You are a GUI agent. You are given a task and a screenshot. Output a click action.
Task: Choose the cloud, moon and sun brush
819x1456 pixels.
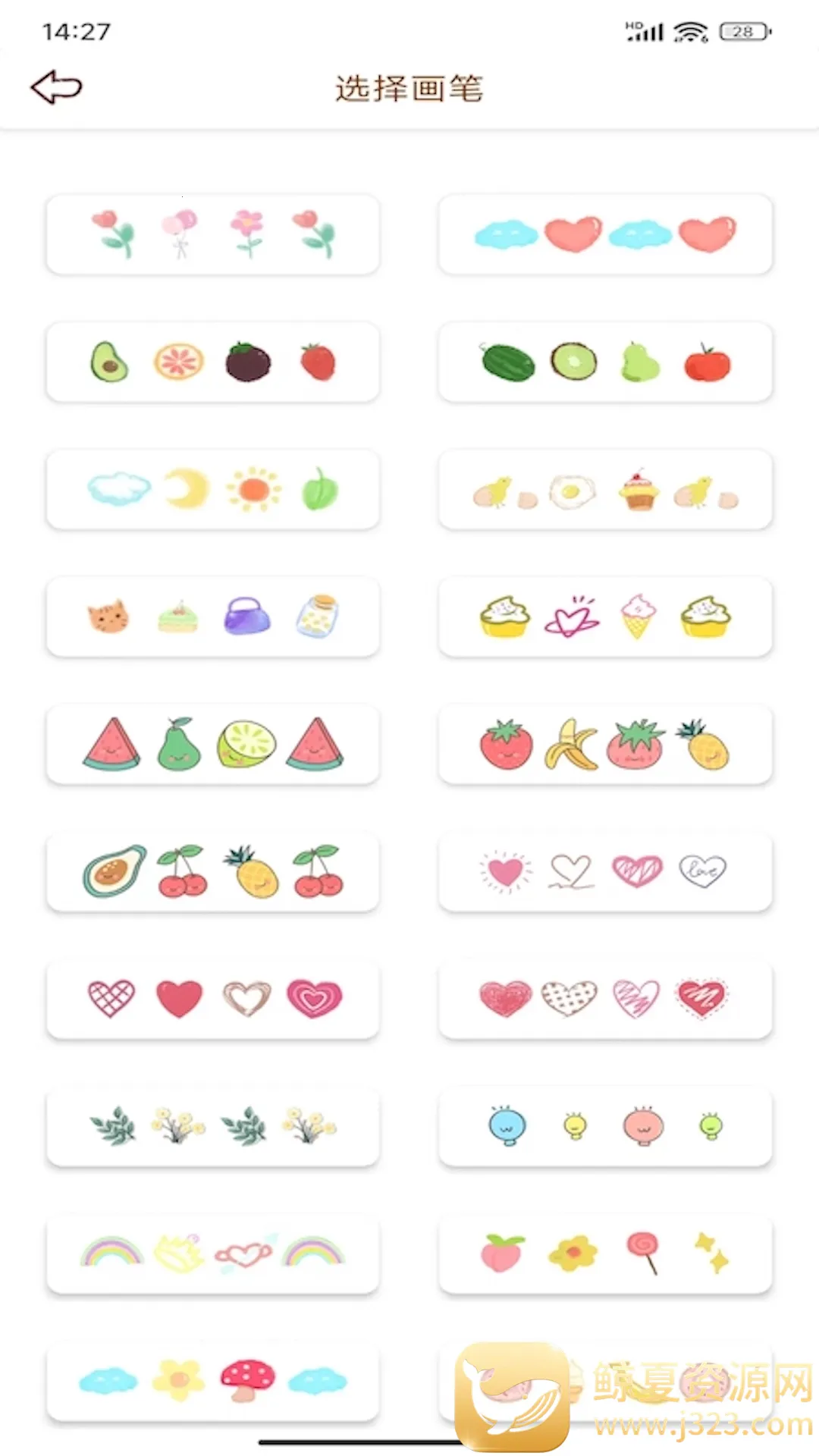(x=212, y=489)
